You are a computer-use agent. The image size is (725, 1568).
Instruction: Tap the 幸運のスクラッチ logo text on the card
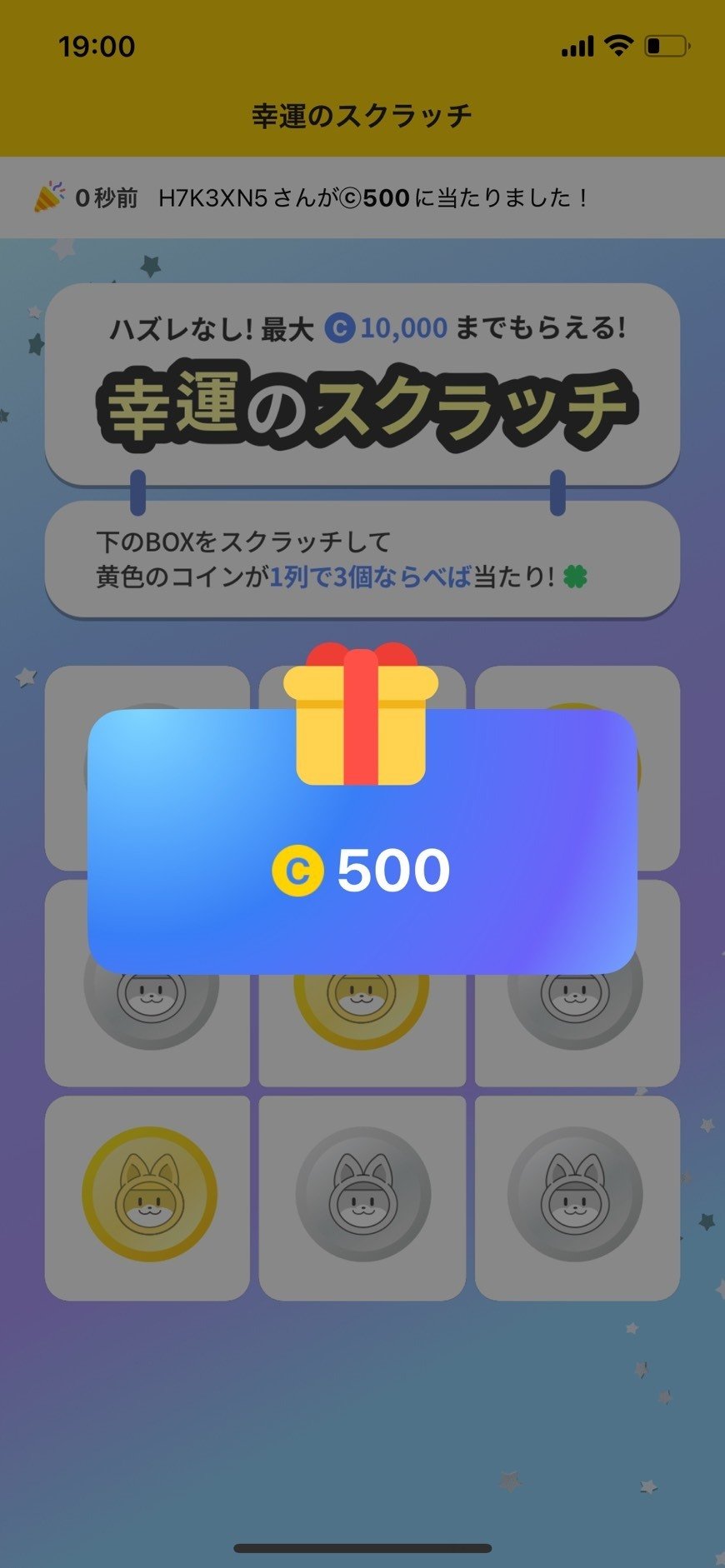[x=362, y=406]
